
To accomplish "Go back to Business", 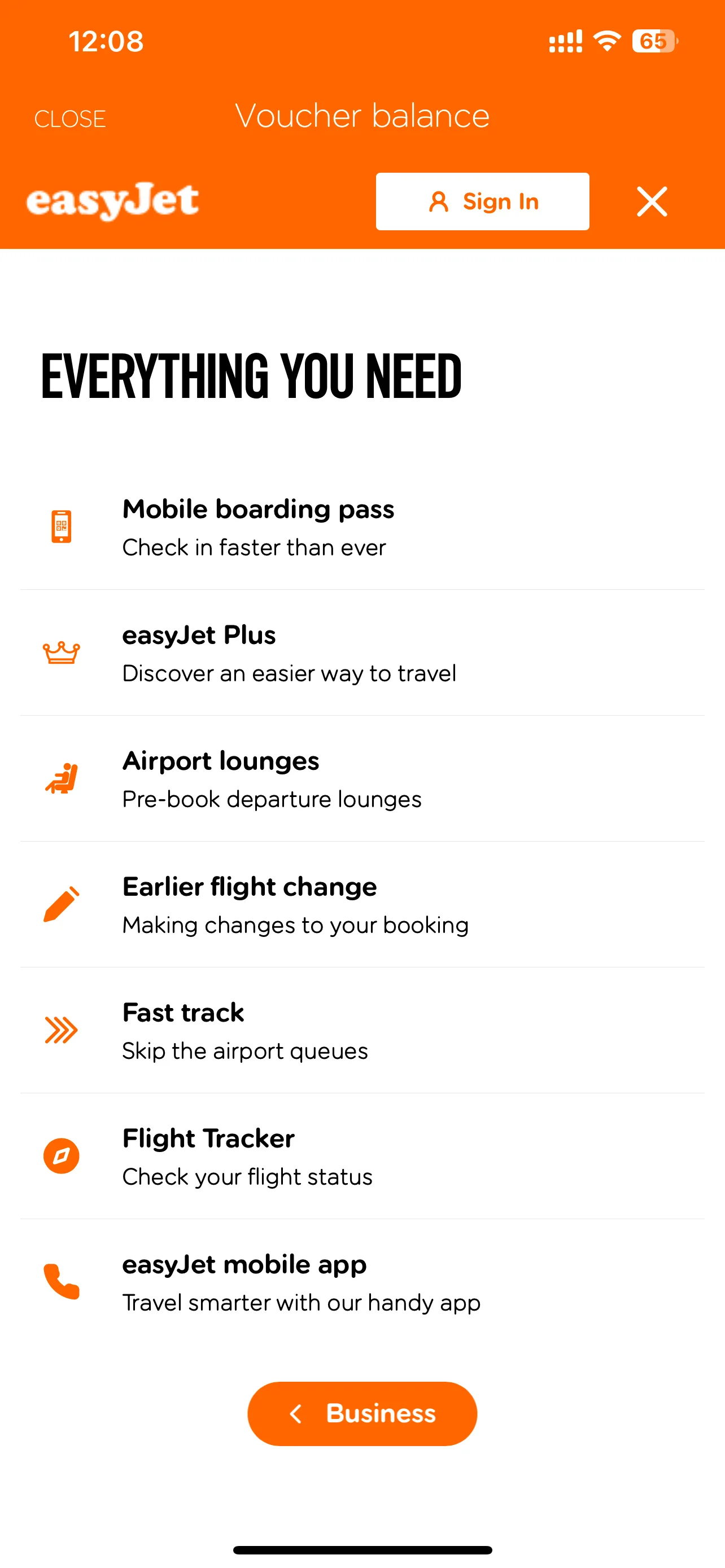I will [x=362, y=1413].
